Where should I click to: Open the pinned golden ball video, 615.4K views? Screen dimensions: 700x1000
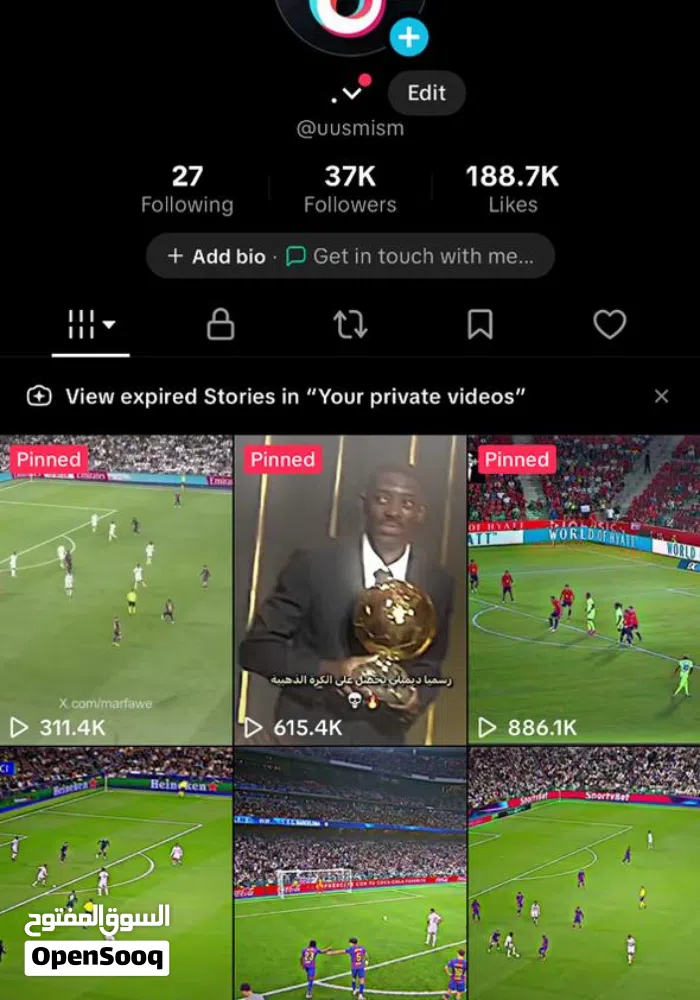click(x=350, y=590)
